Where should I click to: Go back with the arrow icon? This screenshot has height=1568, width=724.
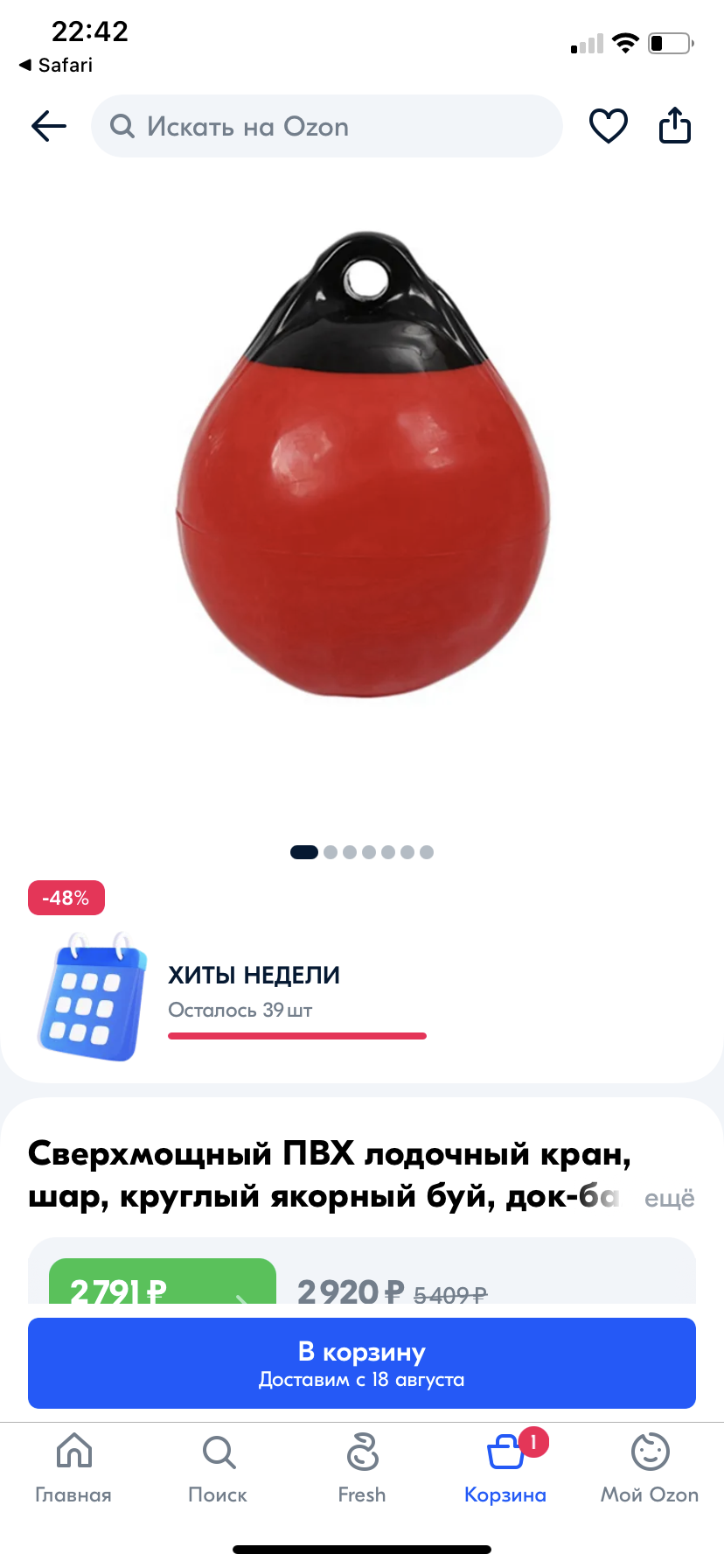pyautogui.click(x=49, y=126)
